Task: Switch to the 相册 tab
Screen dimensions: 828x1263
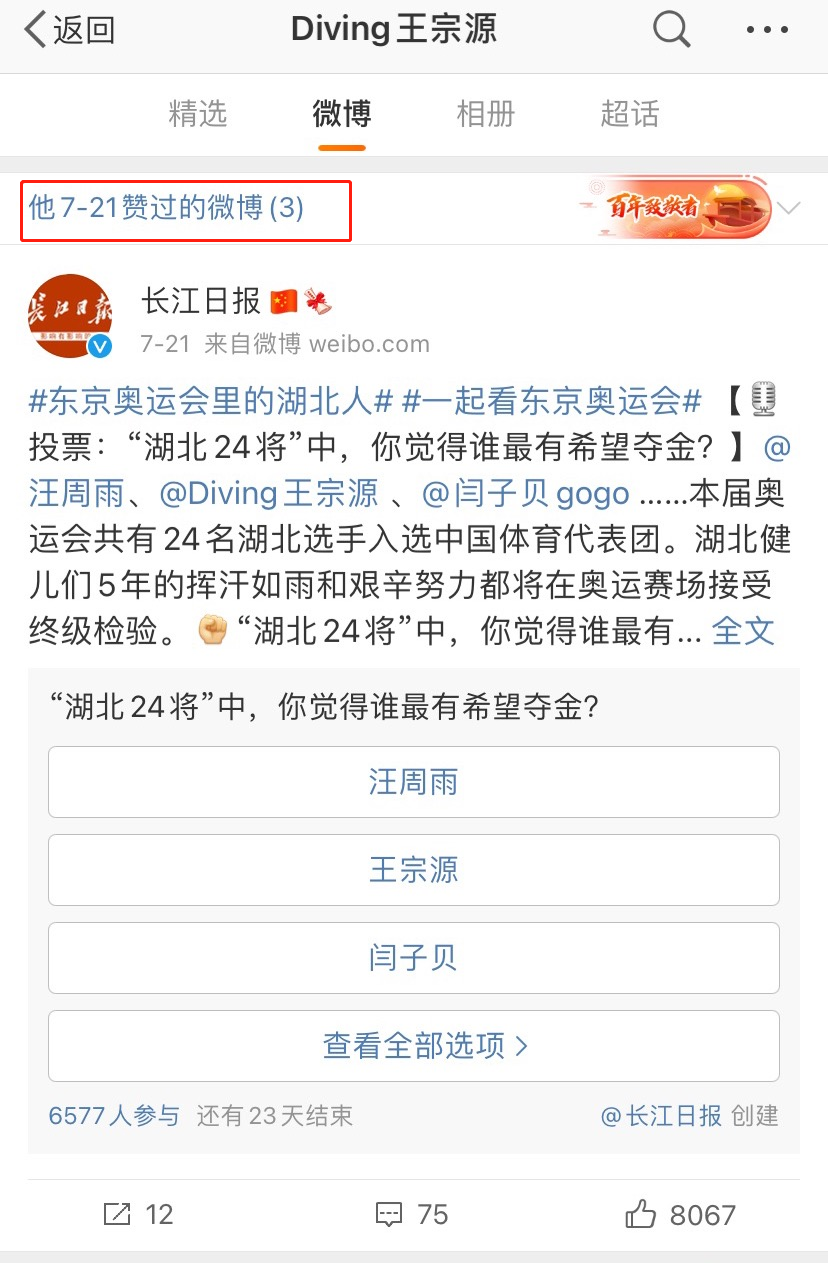Action: point(486,114)
